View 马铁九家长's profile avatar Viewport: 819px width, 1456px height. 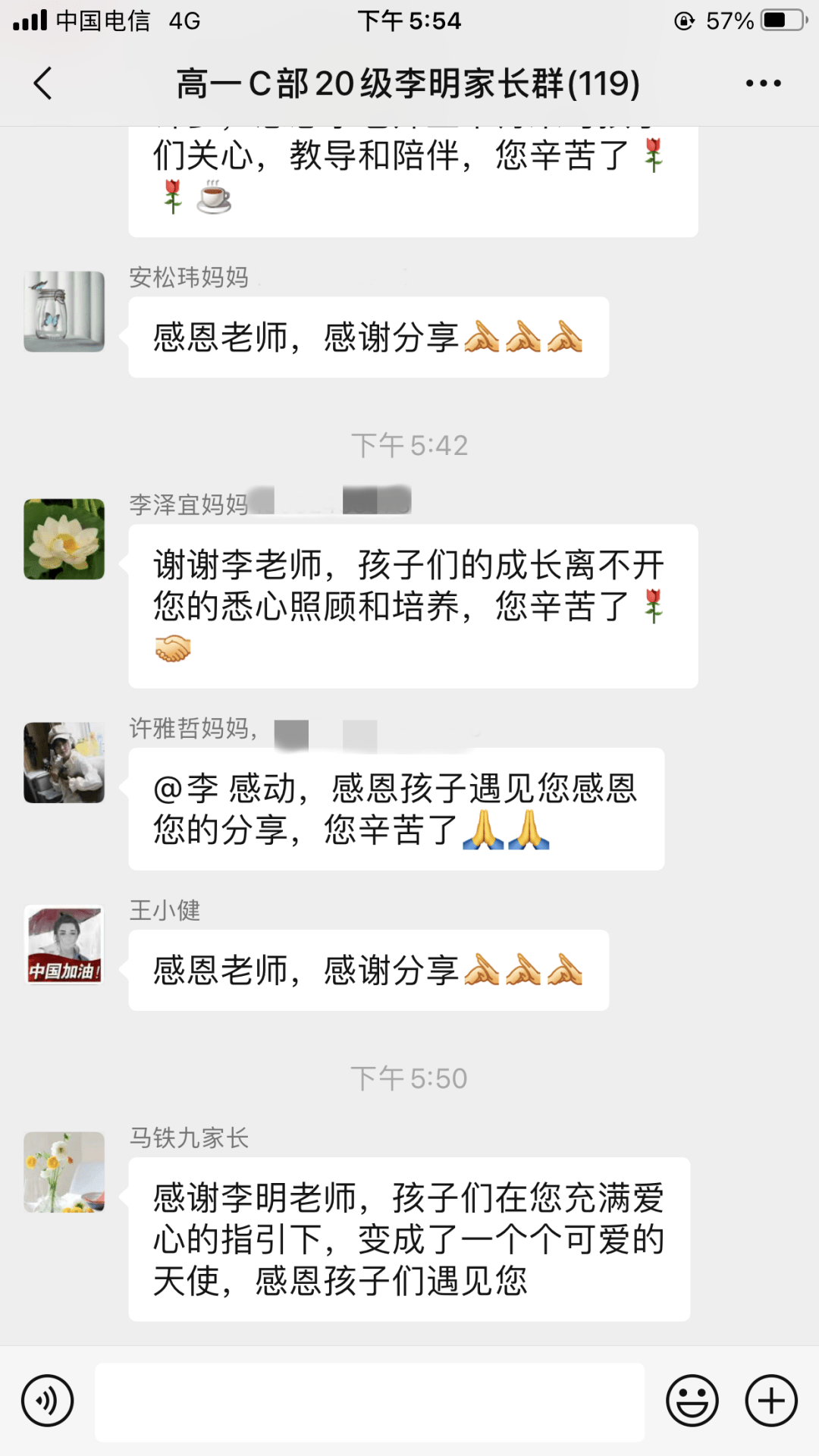64,1172
